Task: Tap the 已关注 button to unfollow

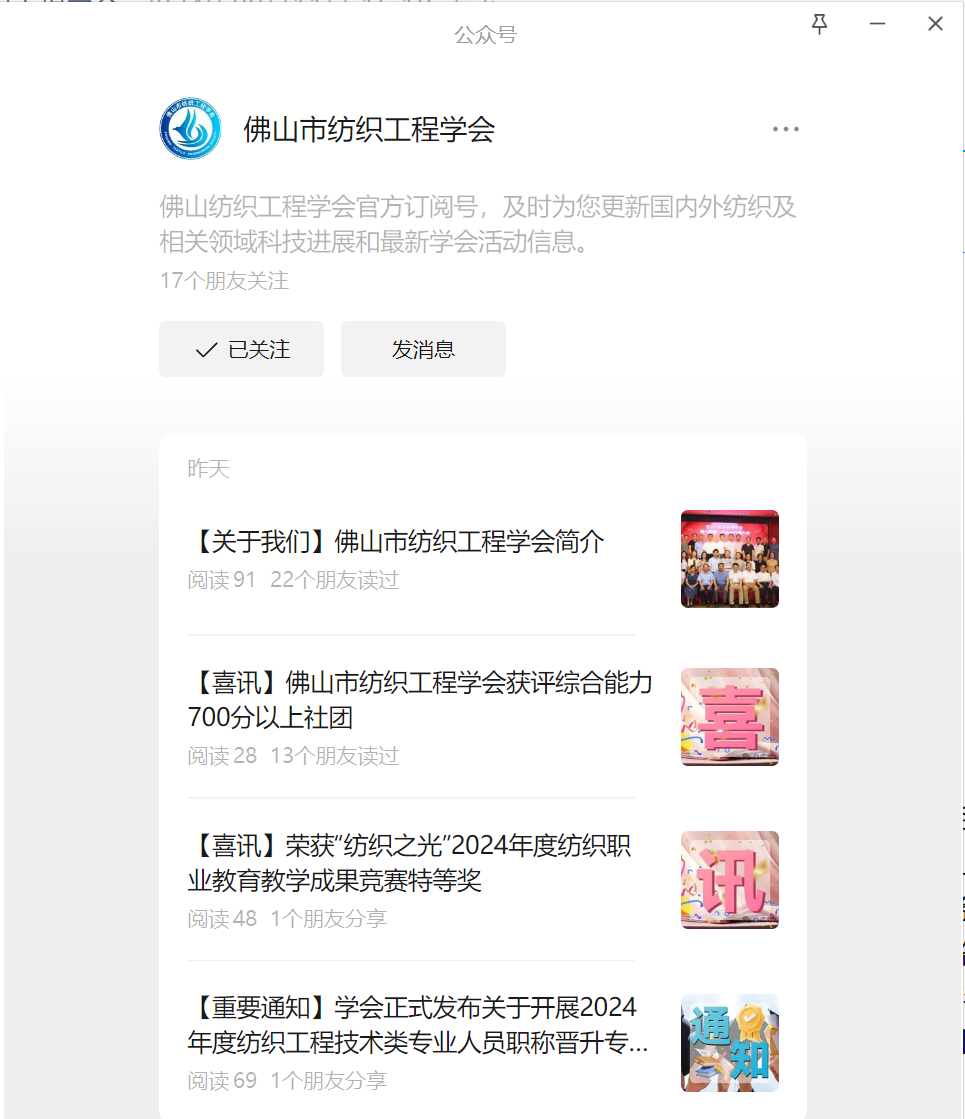Action: [241, 349]
